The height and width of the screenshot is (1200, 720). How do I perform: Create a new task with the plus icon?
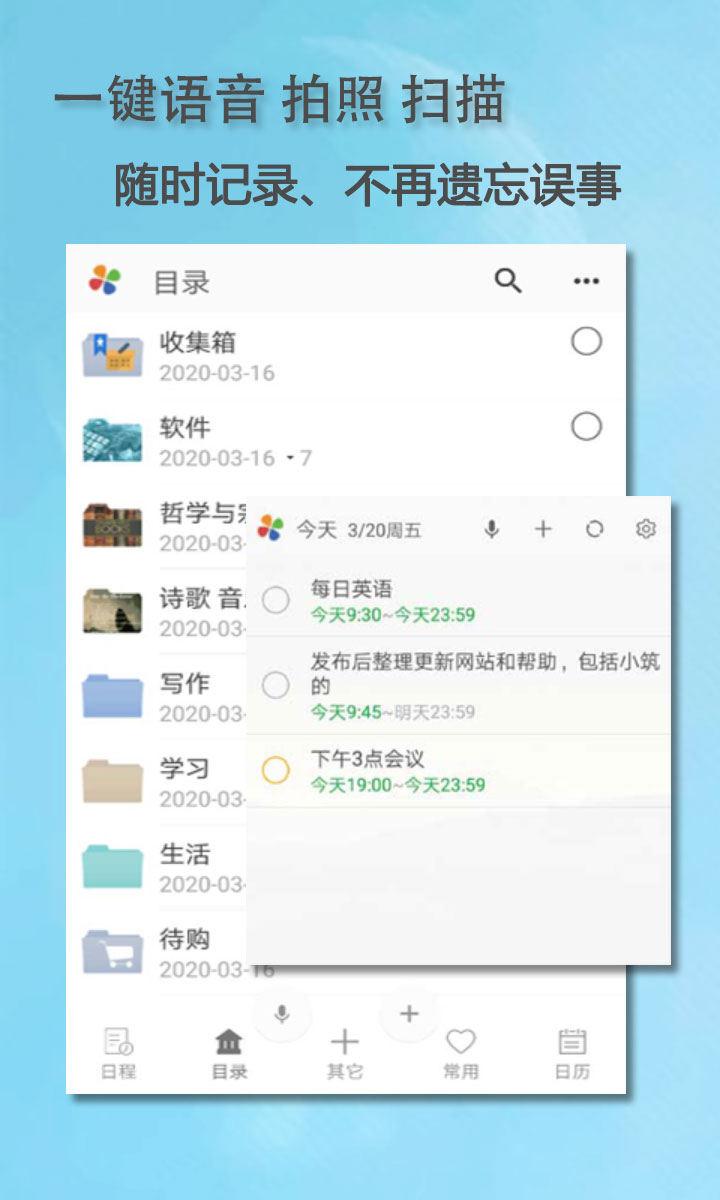[544, 530]
